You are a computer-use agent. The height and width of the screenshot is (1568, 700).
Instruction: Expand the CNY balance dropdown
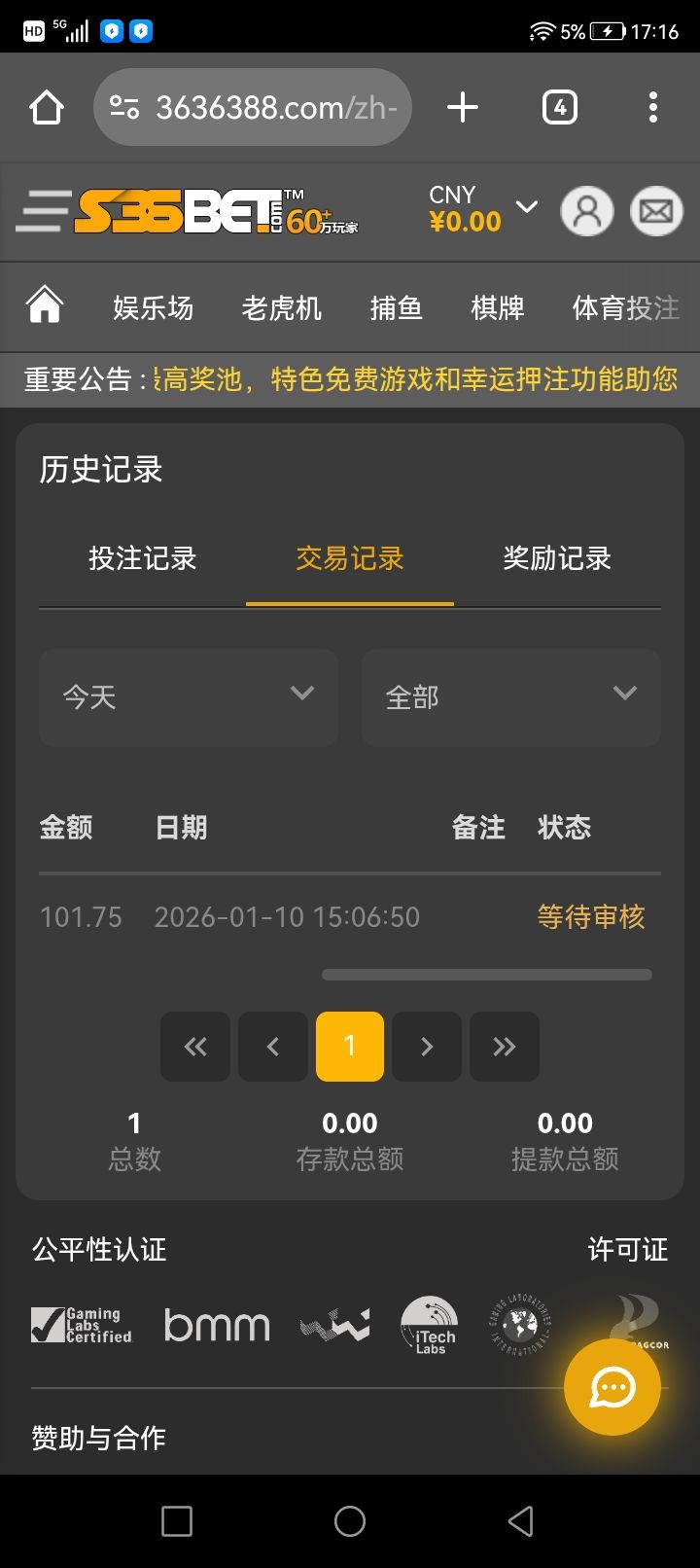pos(526,207)
